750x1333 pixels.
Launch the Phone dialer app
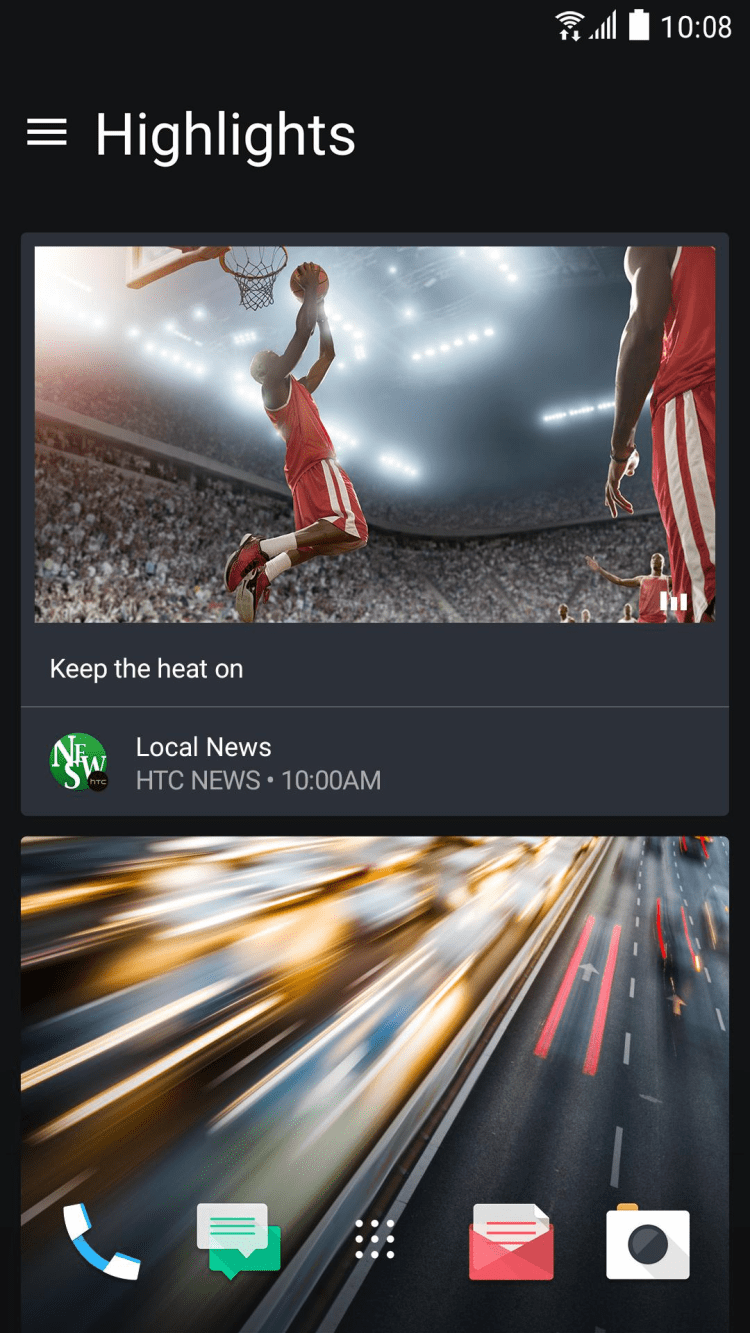coord(101,1241)
